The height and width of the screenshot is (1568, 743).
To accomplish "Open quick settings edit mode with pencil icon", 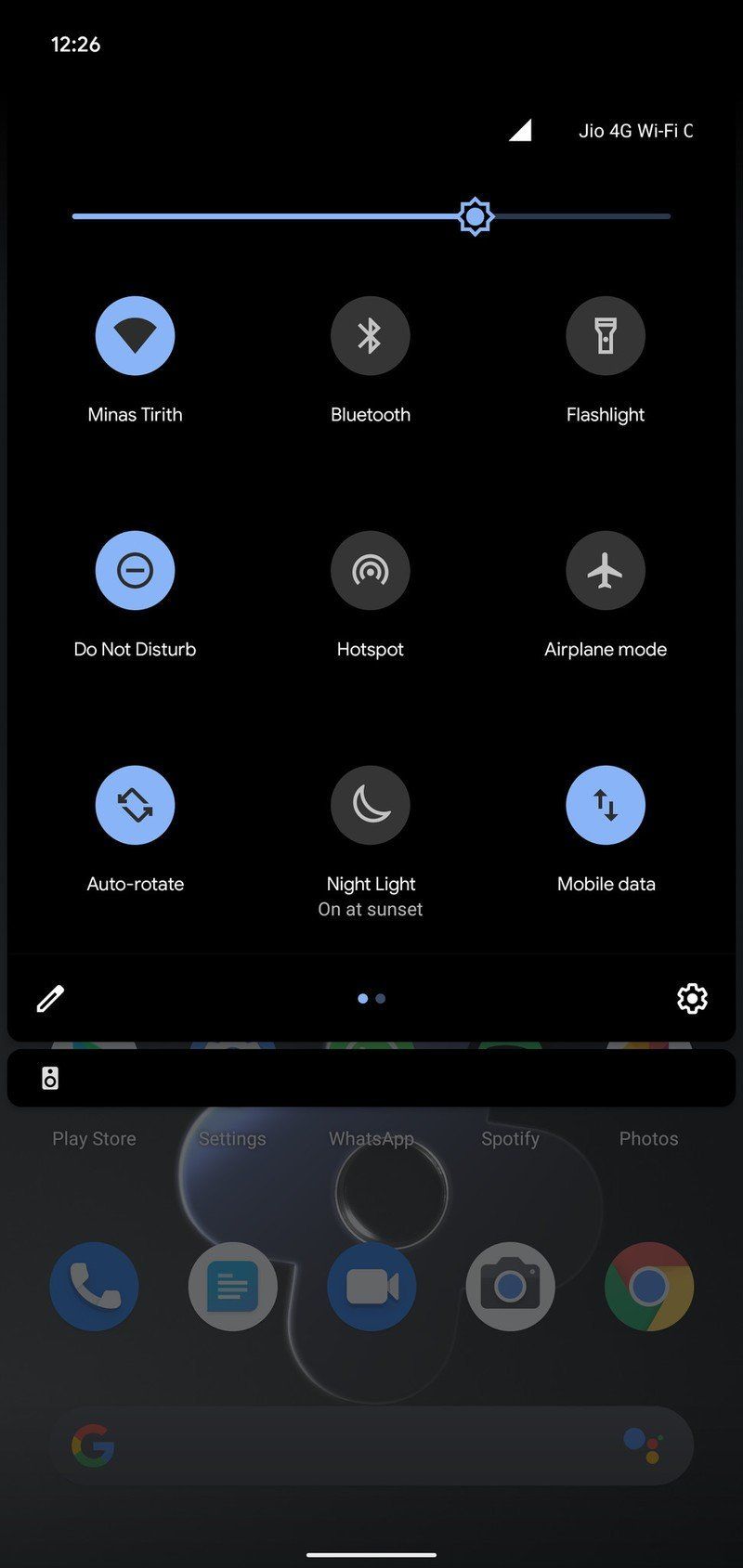I will pyautogui.click(x=49, y=996).
